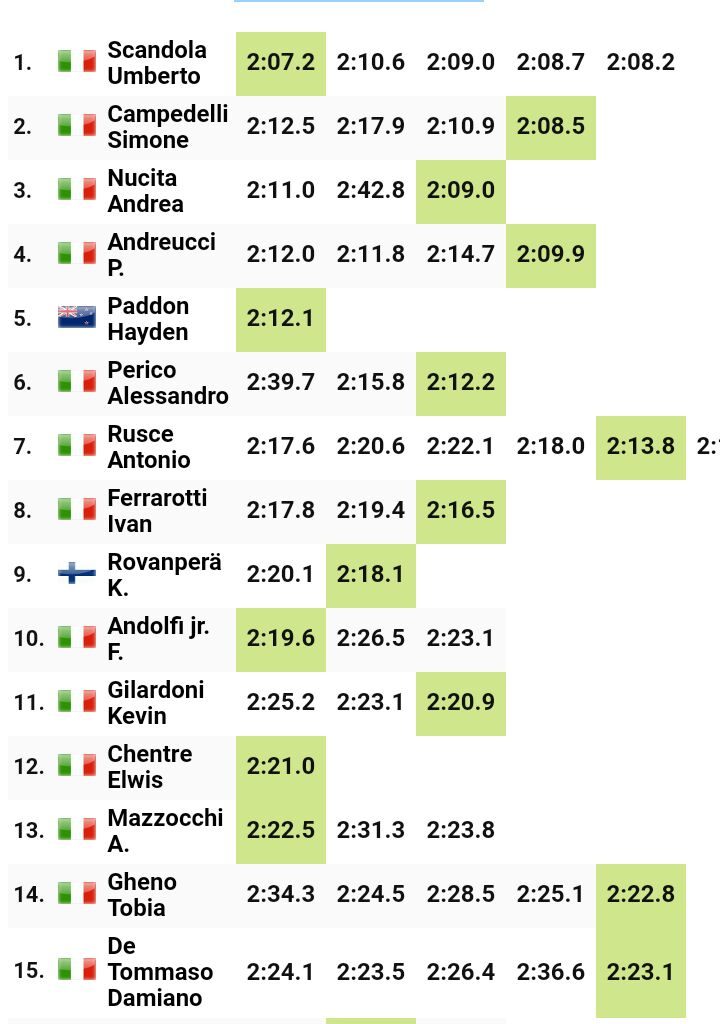Viewport: 720px width, 1024px height.
Task: Open Rovanperä K.'s driver profile
Action: pyautogui.click(x=163, y=575)
